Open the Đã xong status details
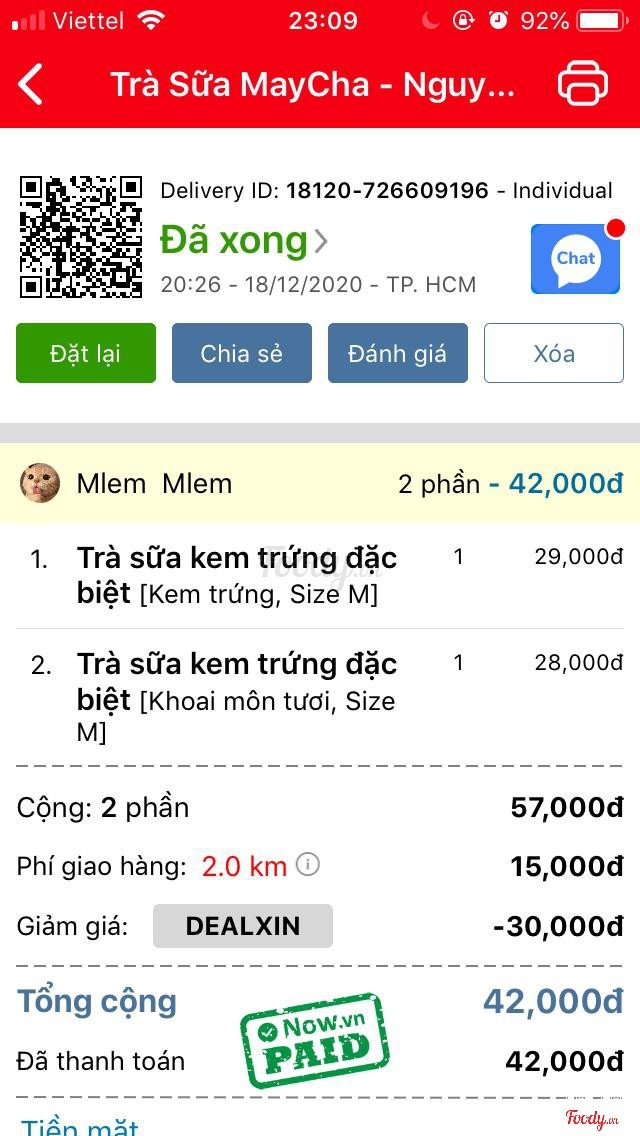 tap(244, 241)
